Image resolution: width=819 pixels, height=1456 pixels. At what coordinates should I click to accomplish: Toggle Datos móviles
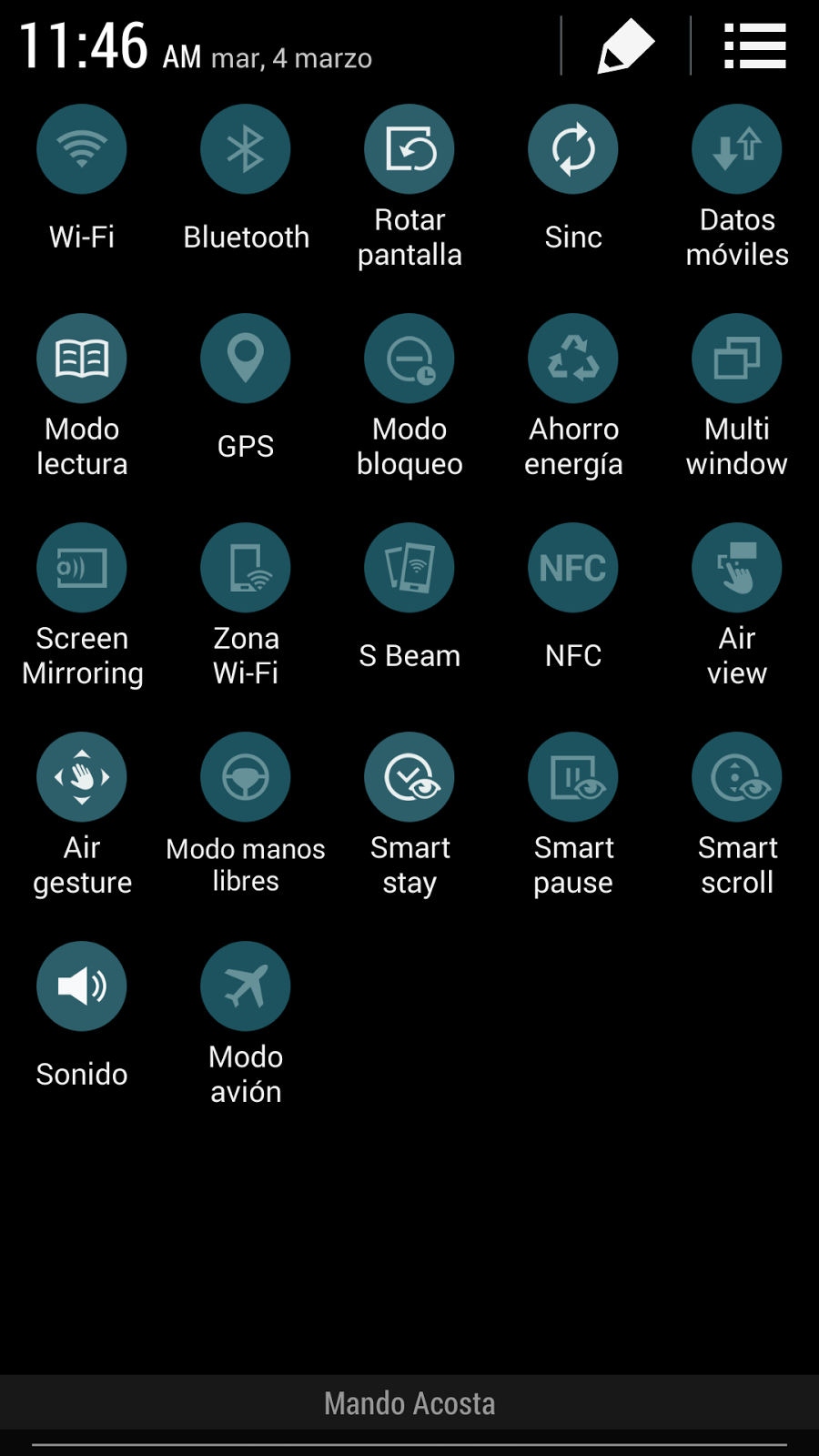[x=737, y=149]
